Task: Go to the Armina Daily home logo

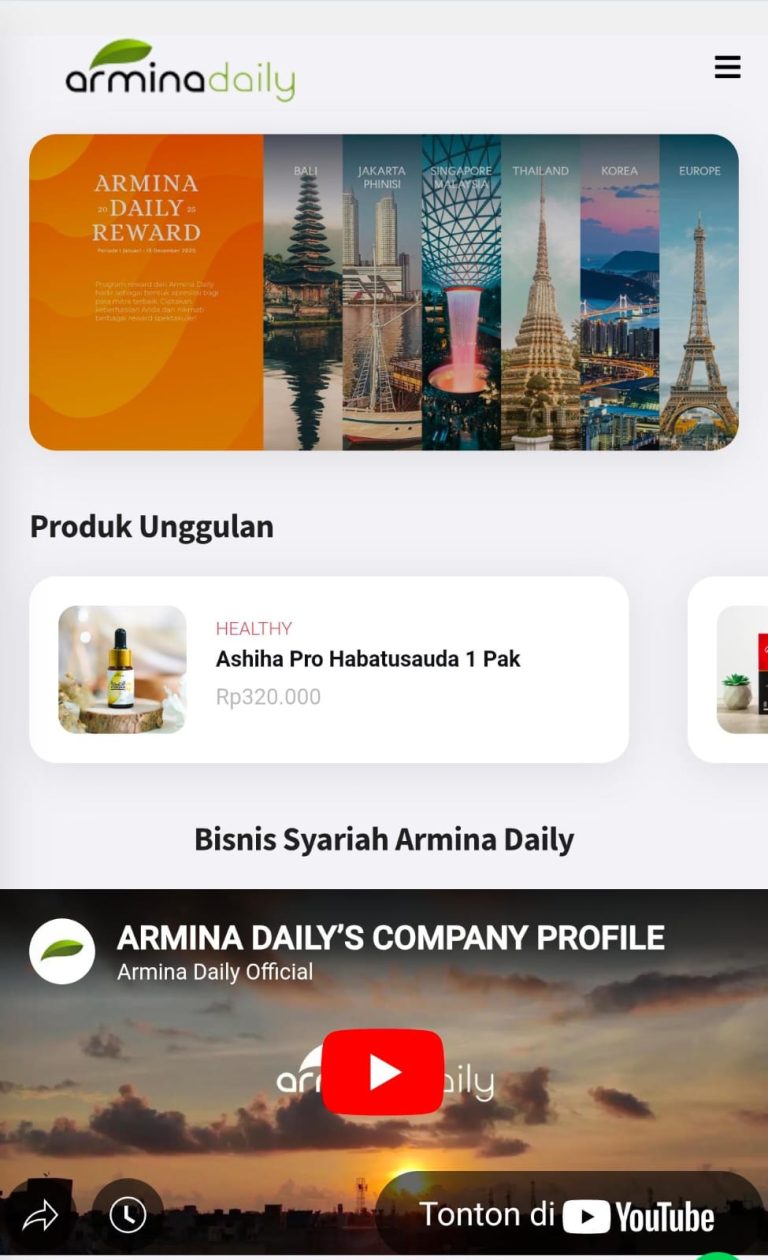Action: (180, 72)
